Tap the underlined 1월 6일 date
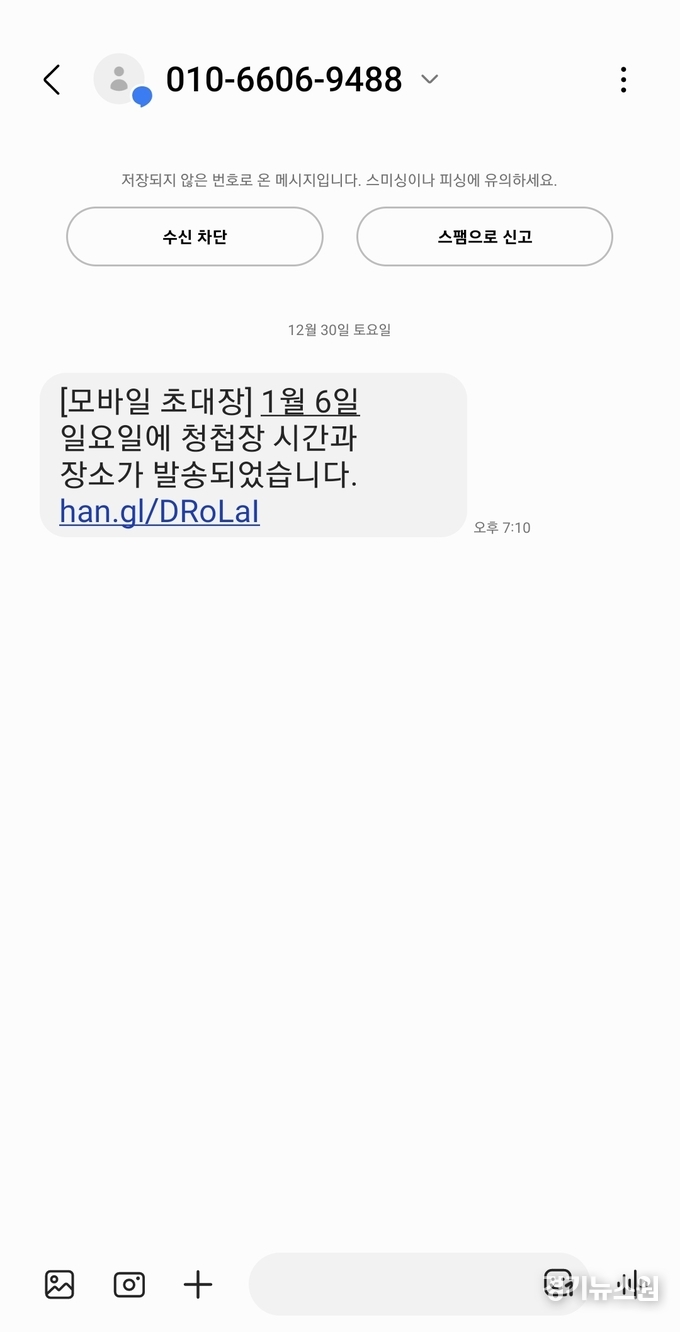Screen dimensions: 680x1332 pyautogui.click(x=310, y=401)
